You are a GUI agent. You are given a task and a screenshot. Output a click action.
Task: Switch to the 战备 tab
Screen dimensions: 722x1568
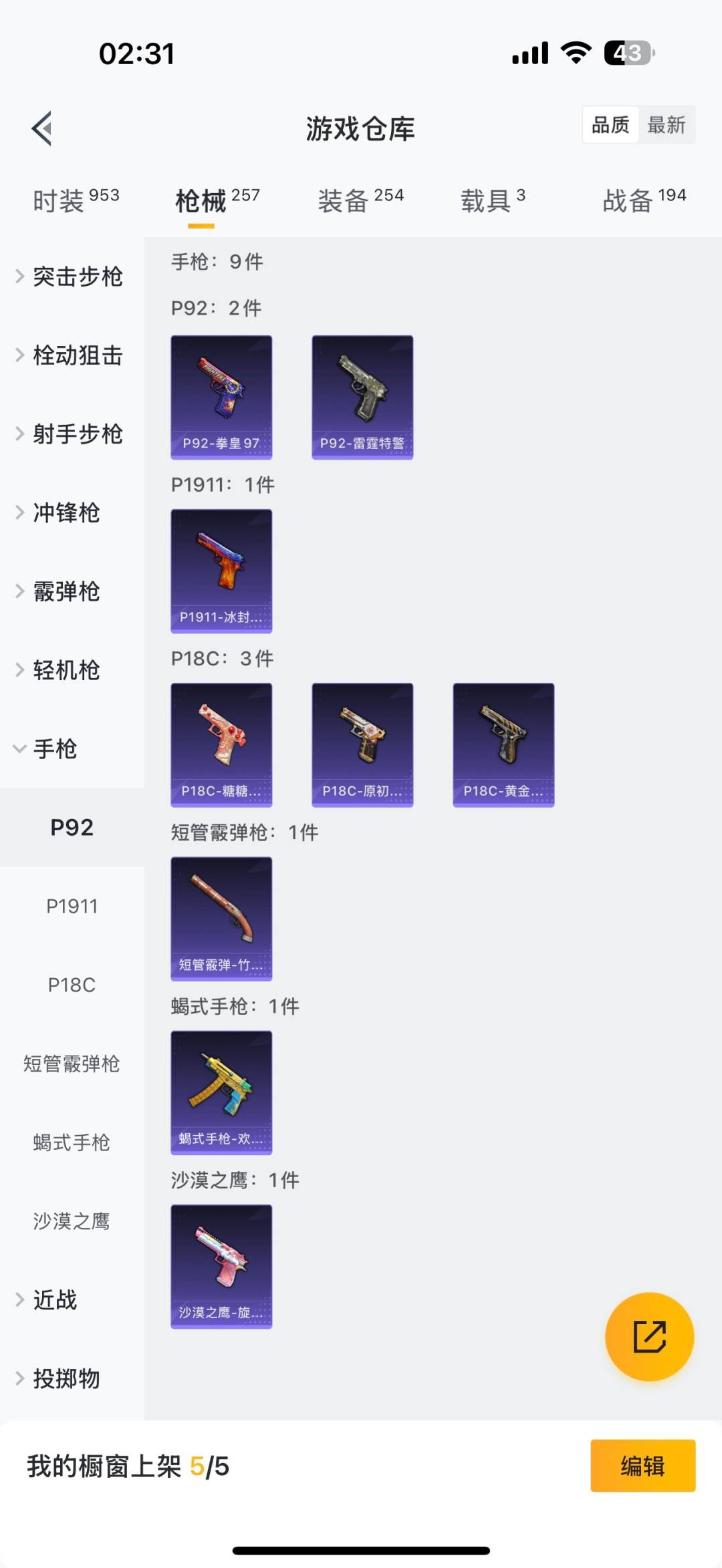click(x=644, y=200)
